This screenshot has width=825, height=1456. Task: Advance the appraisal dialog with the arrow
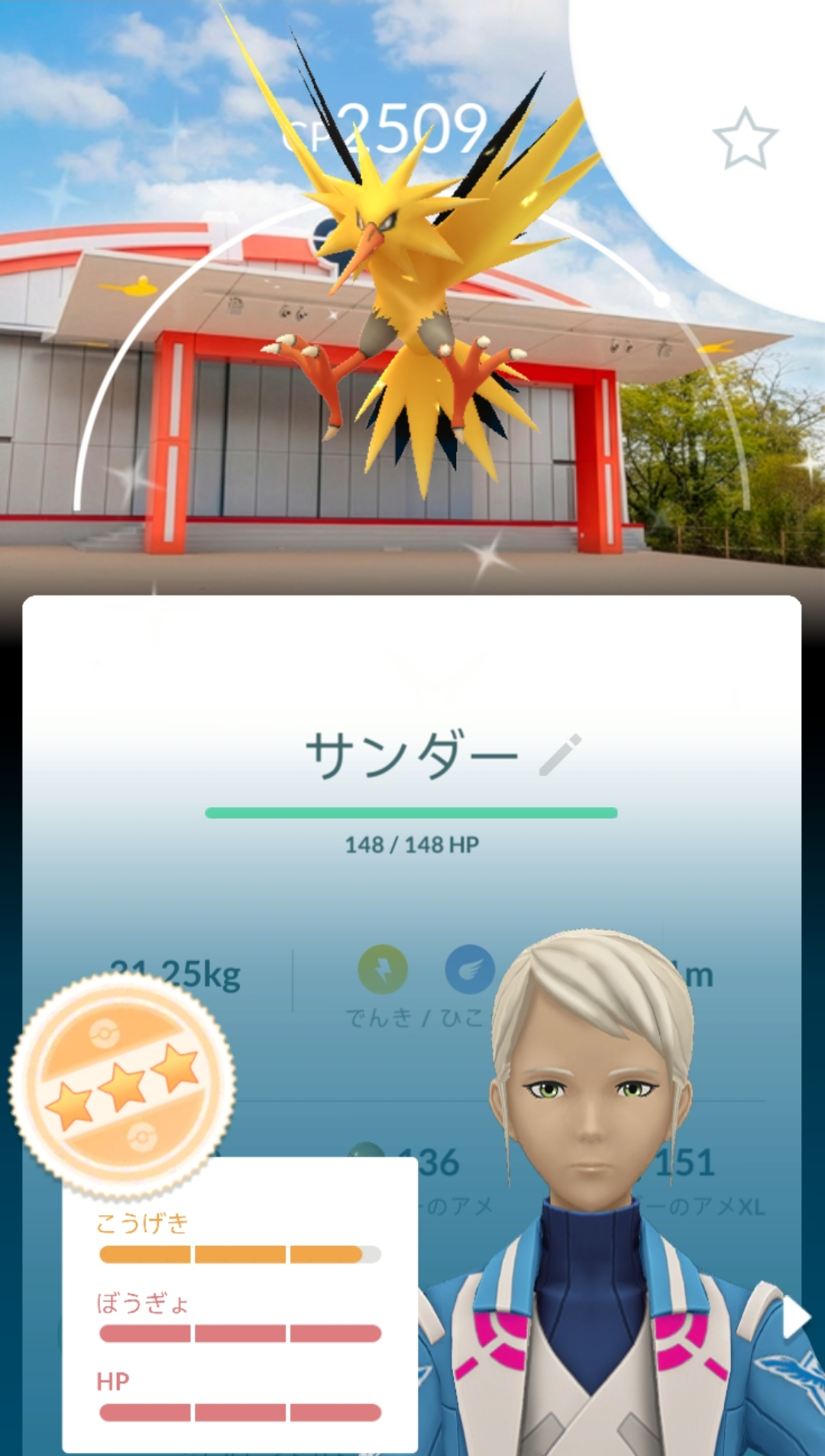click(x=795, y=1318)
